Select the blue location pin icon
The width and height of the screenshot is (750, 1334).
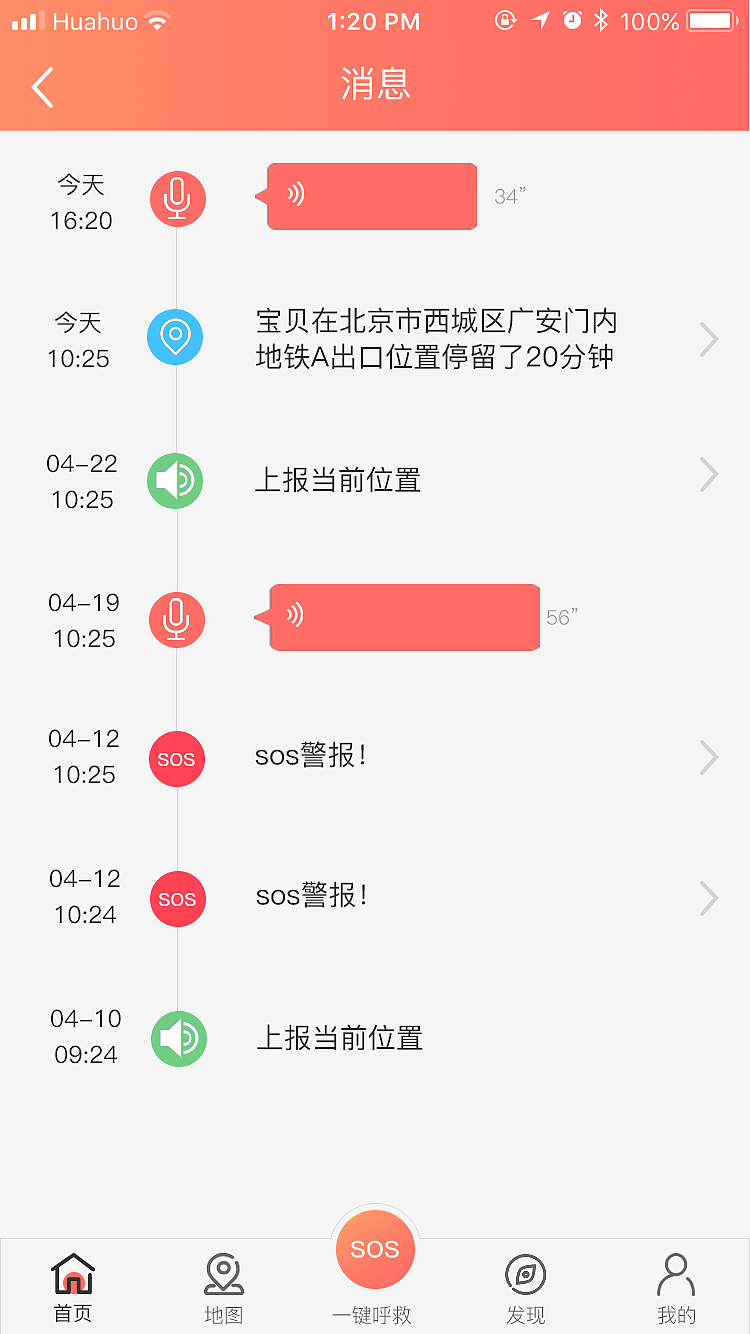point(176,337)
